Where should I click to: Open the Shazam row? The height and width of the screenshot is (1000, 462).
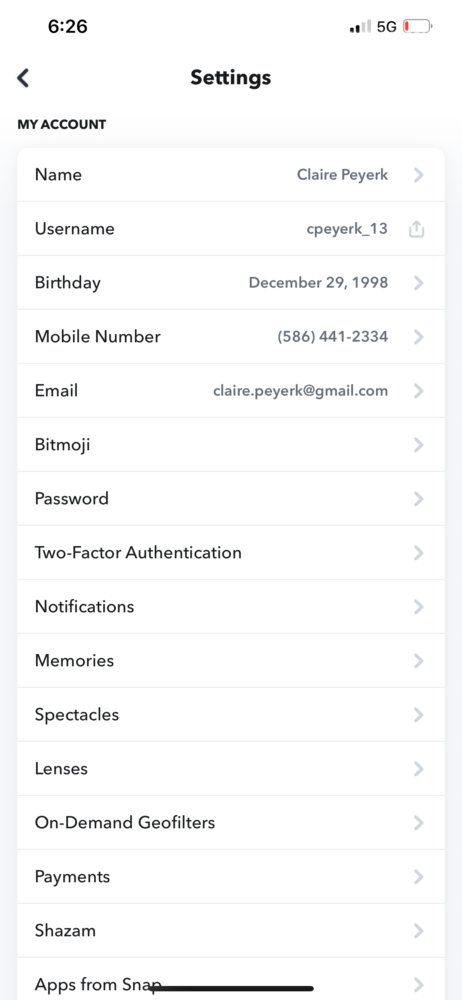pyautogui.click(x=231, y=930)
